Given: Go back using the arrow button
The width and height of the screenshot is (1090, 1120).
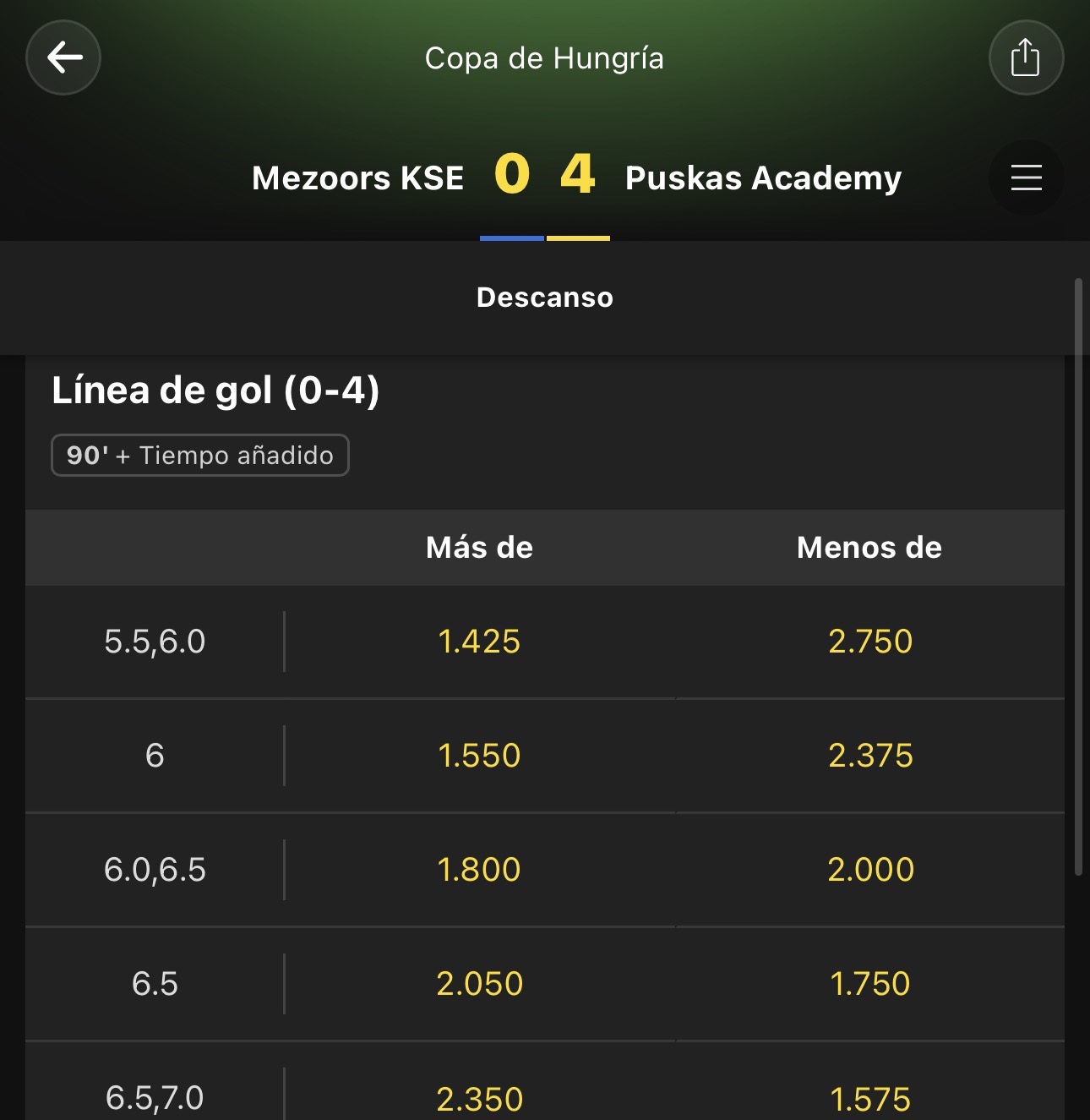Looking at the screenshot, I should coord(63,57).
